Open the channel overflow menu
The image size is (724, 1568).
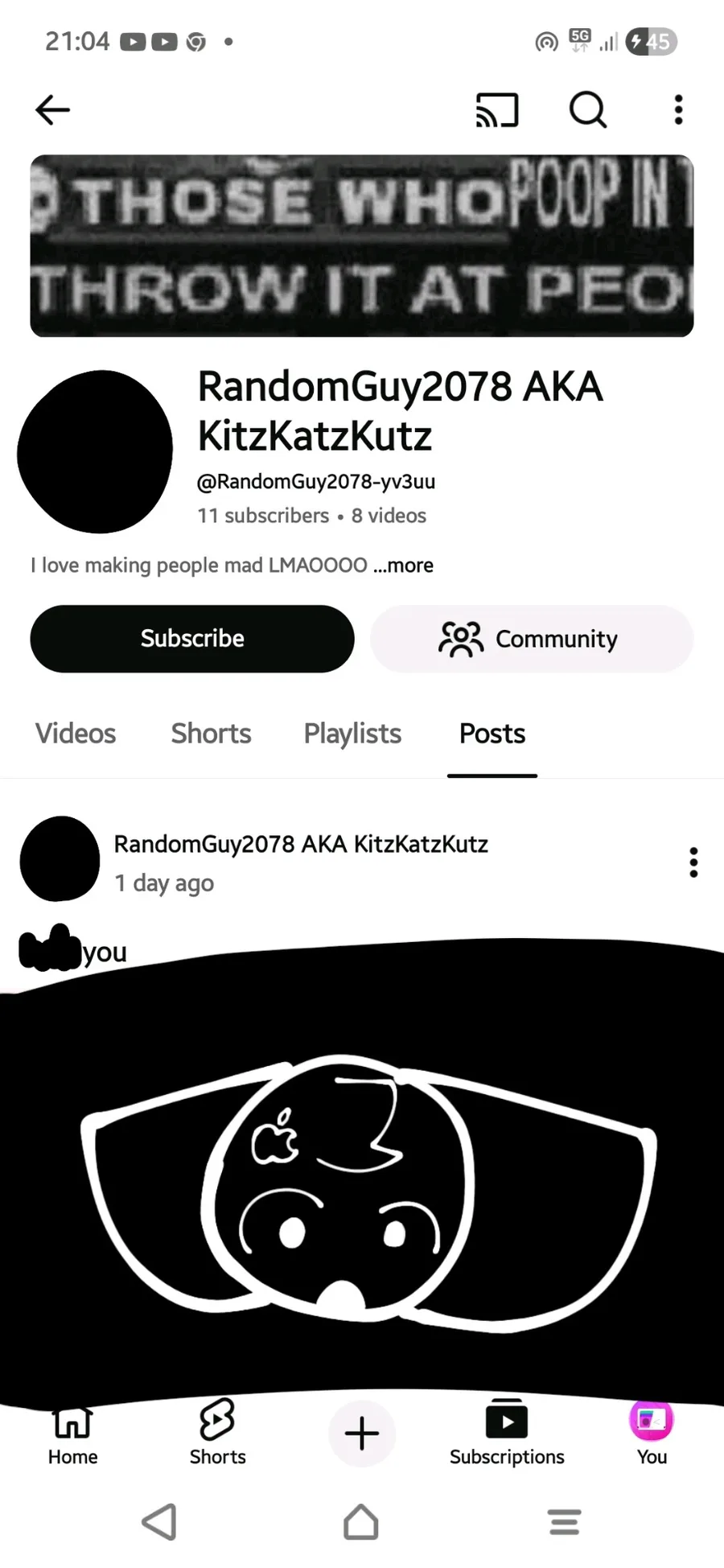click(x=678, y=110)
